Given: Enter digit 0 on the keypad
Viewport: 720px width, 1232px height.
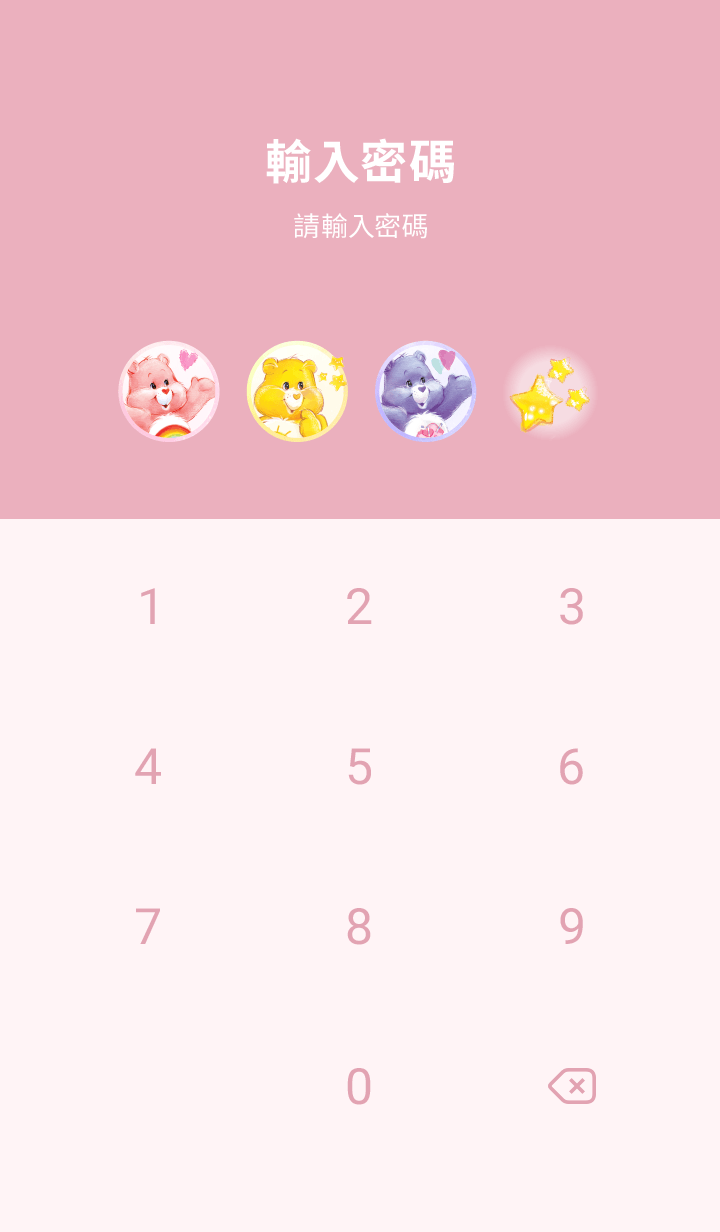Looking at the screenshot, I should [x=359, y=1087].
